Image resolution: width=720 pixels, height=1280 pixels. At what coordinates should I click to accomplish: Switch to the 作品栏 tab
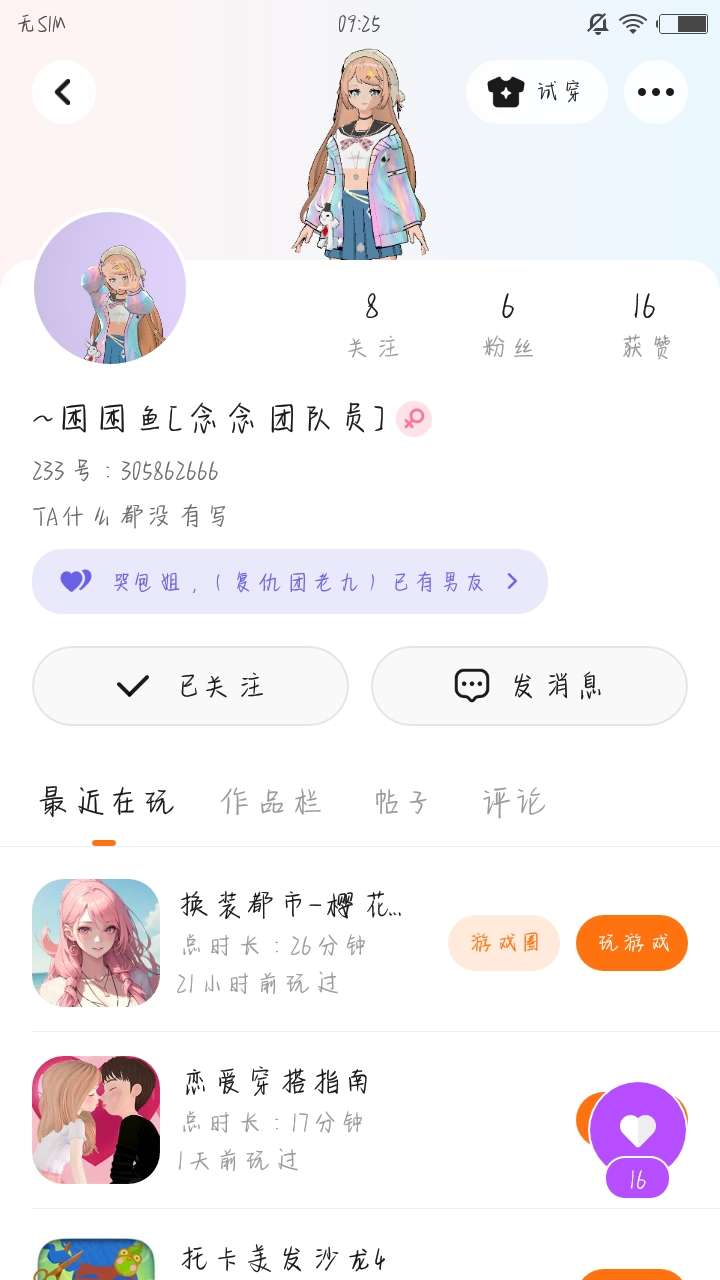pos(271,802)
